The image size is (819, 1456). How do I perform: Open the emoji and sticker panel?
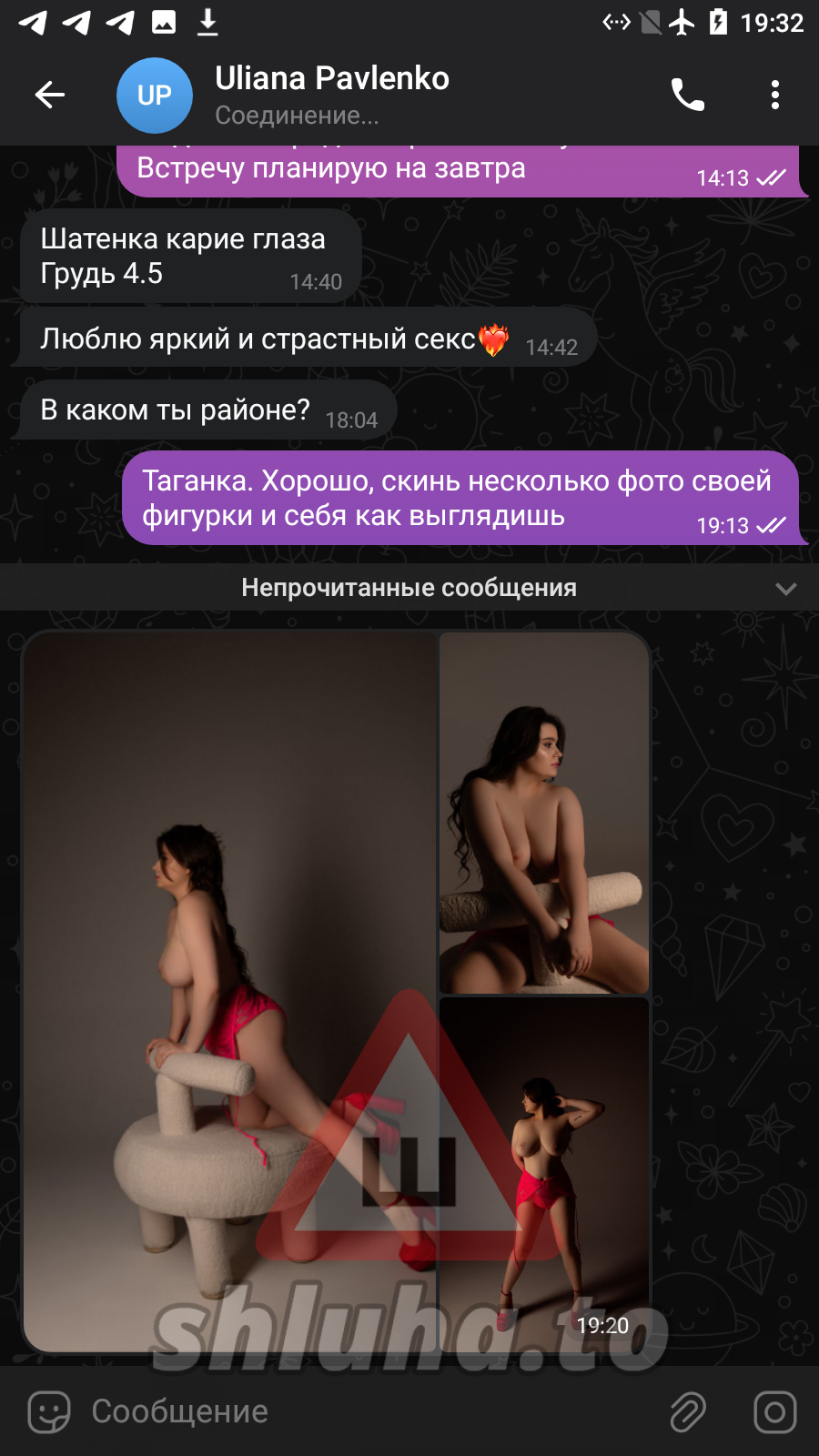pyautogui.click(x=49, y=1411)
